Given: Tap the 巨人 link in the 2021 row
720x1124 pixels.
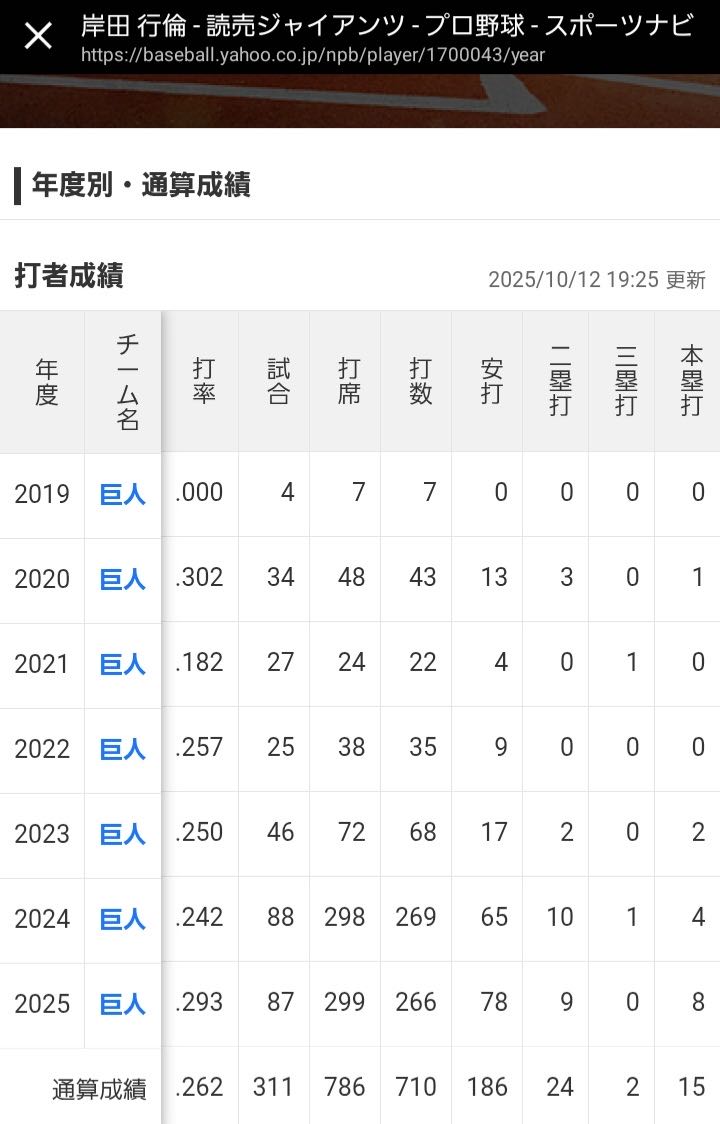Looking at the screenshot, I should (123, 664).
